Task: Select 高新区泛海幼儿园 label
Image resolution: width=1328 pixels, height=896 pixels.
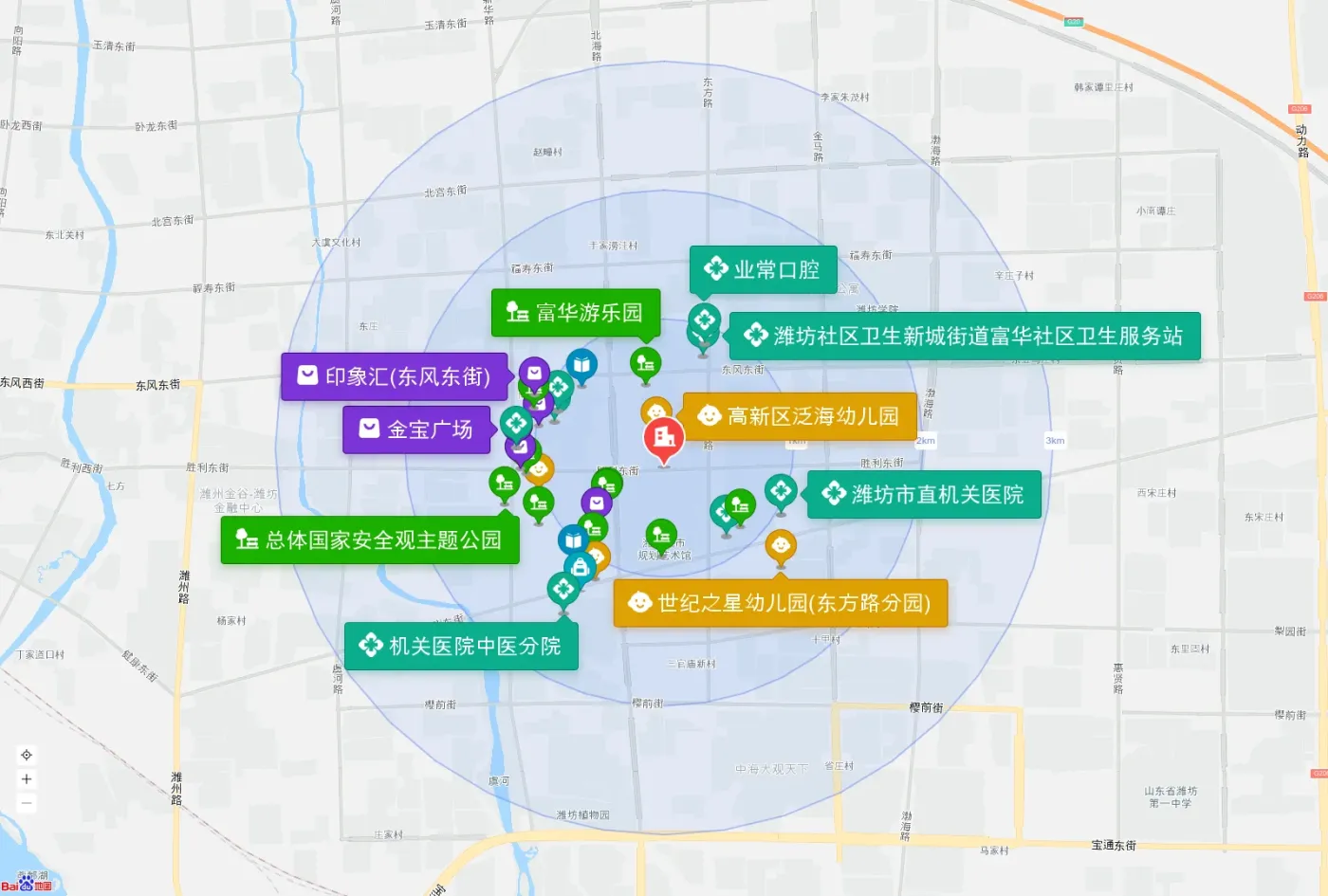Action: (x=800, y=416)
